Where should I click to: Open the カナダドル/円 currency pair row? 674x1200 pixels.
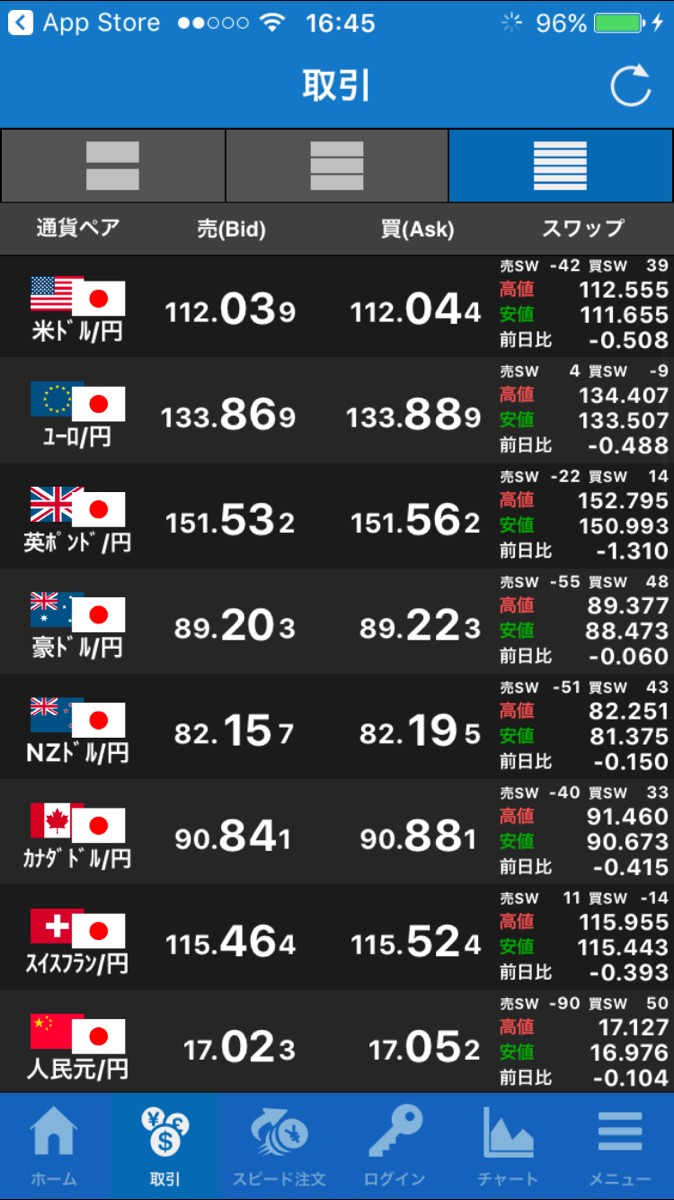78,838
